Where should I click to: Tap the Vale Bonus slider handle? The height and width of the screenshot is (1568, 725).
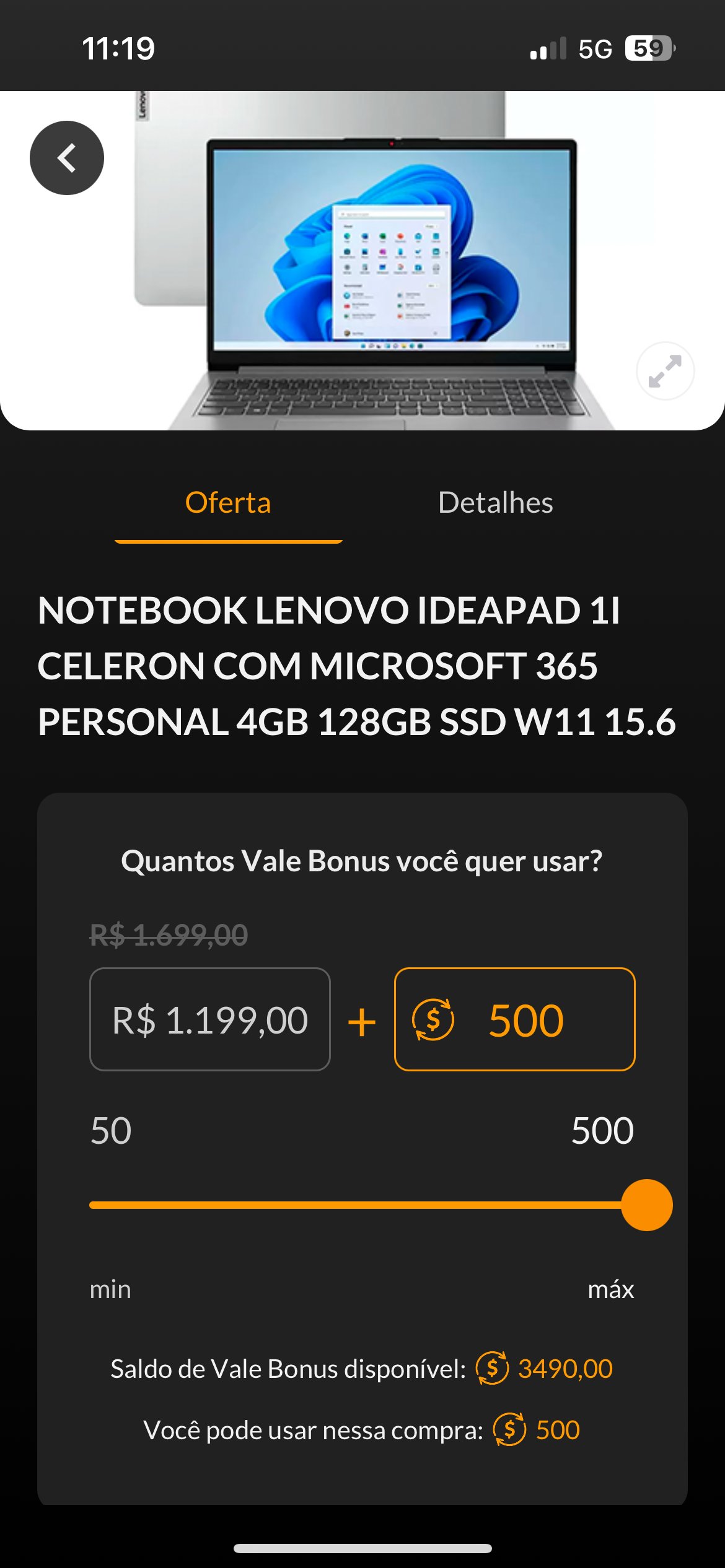646,1205
